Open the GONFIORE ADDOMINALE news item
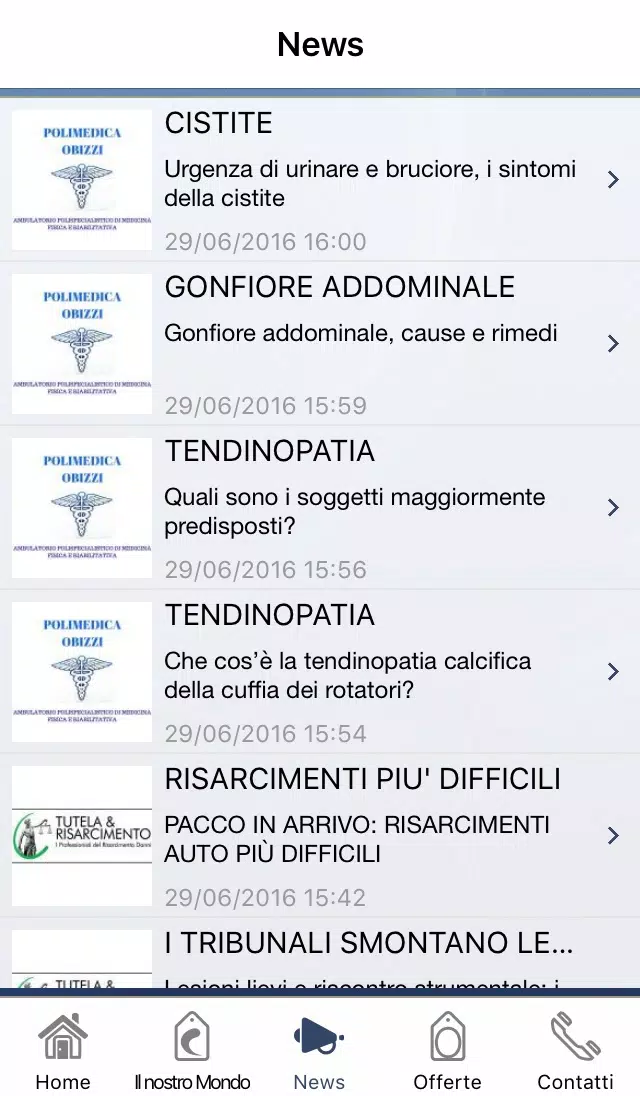This screenshot has height=1096, width=640. 320,344
